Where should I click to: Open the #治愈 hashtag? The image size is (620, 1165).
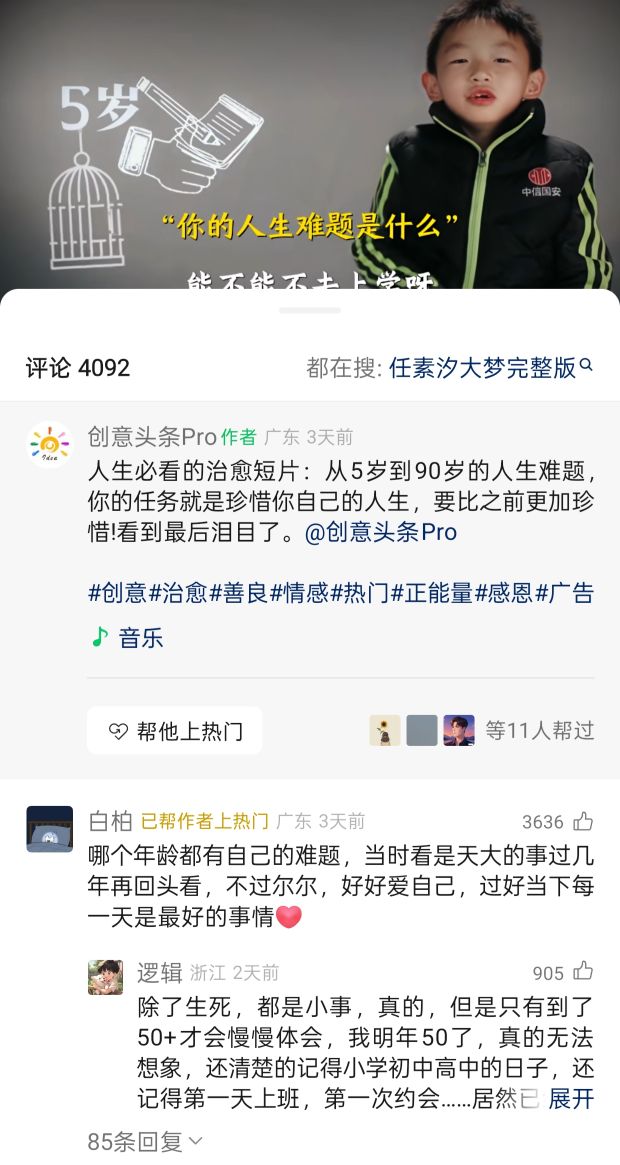tap(178, 593)
